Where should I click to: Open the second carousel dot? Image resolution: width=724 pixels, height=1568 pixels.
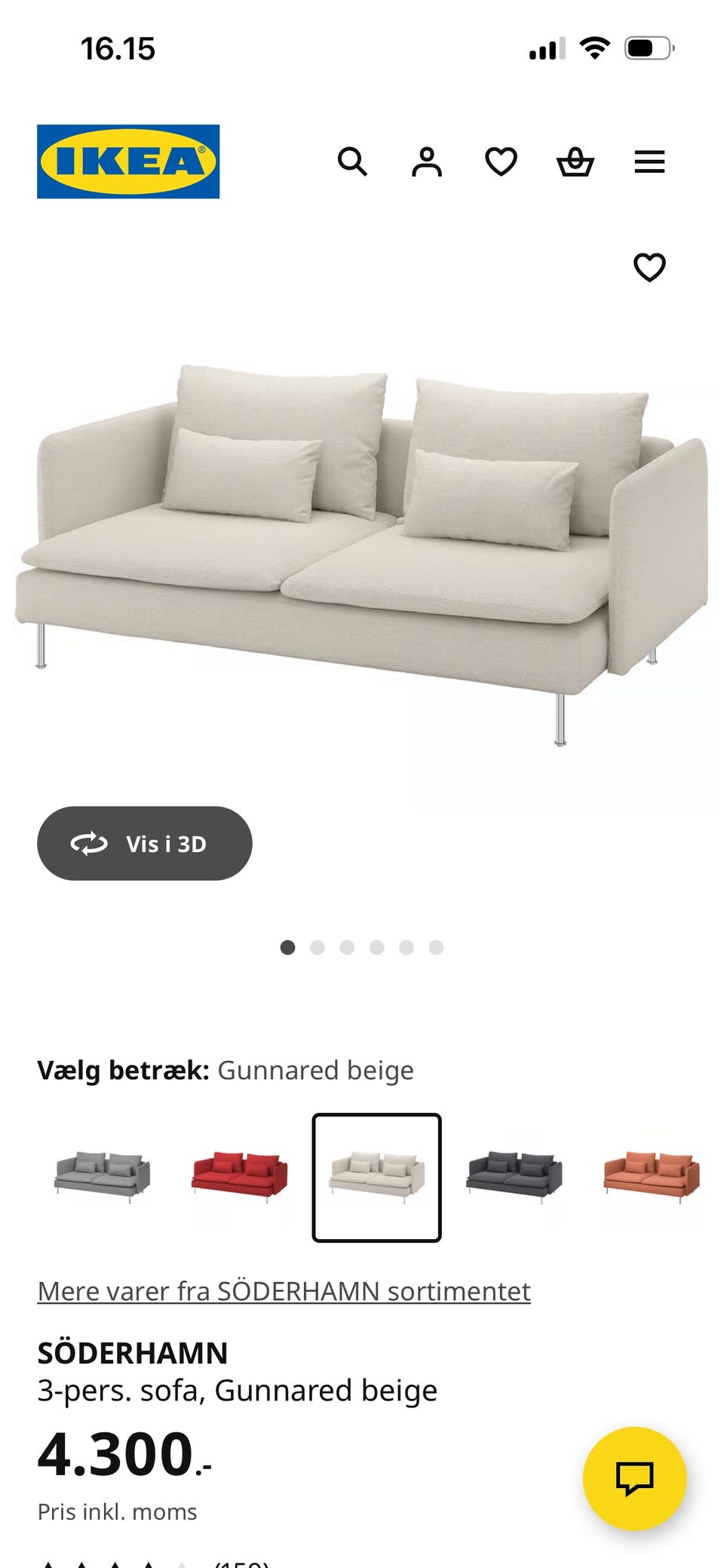tap(318, 947)
